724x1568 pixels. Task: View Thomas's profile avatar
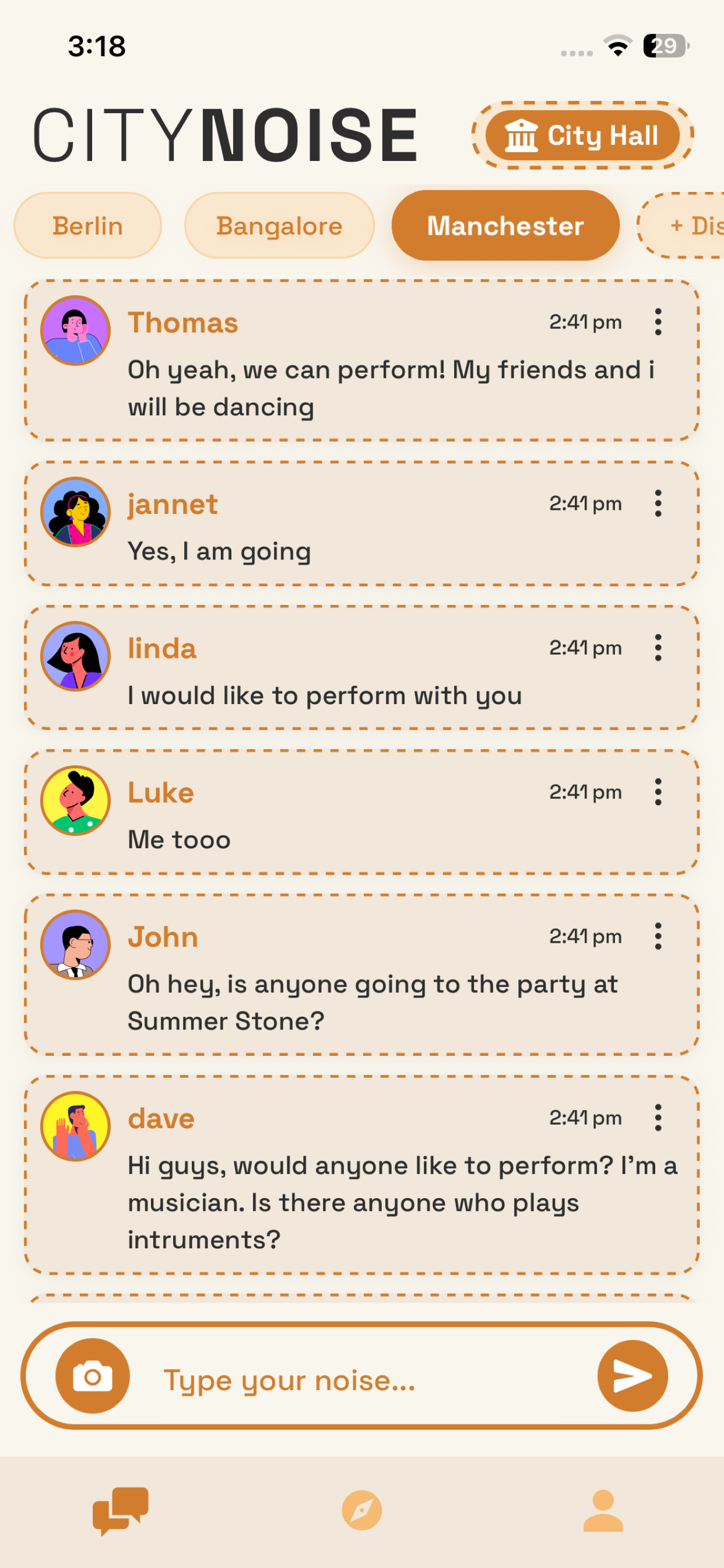(75, 331)
